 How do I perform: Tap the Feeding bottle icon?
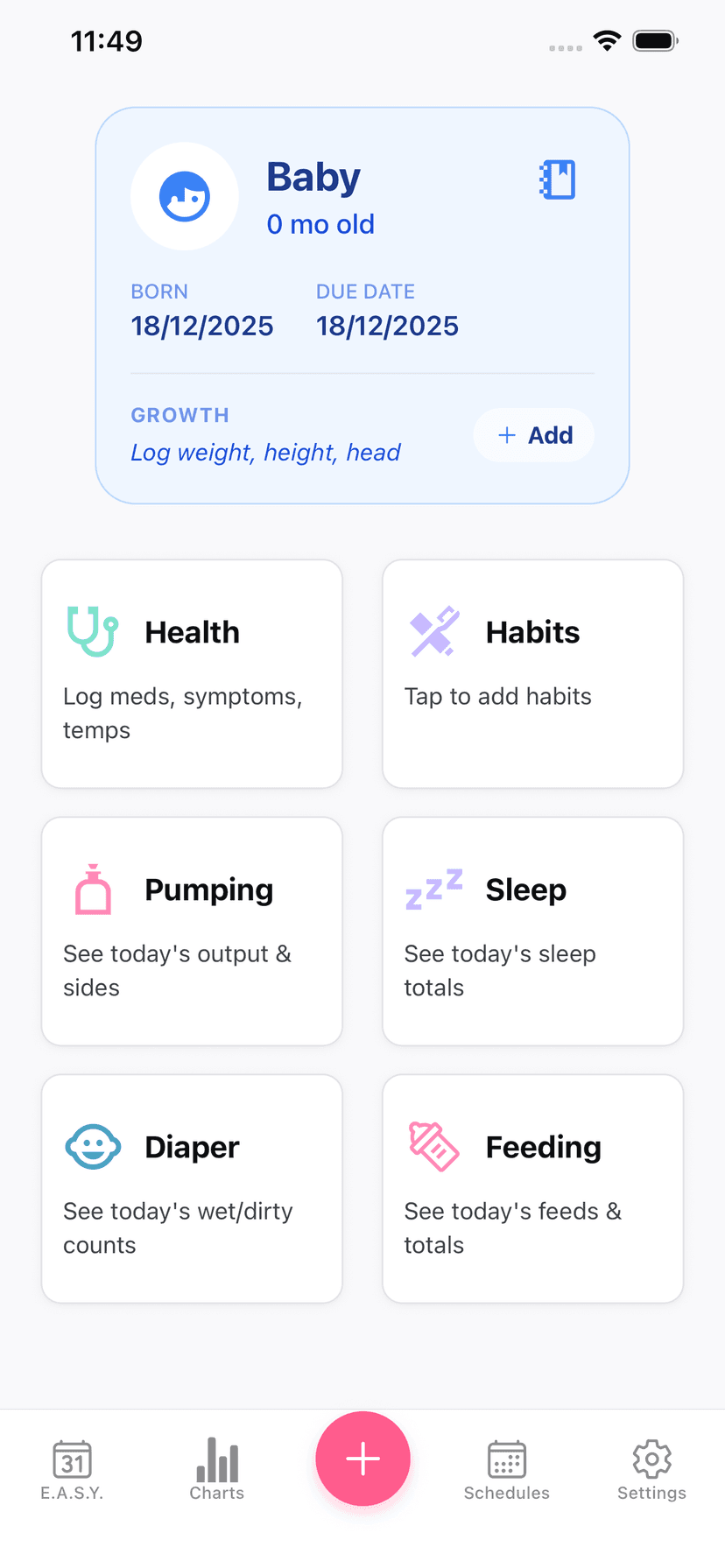pos(433,1146)
